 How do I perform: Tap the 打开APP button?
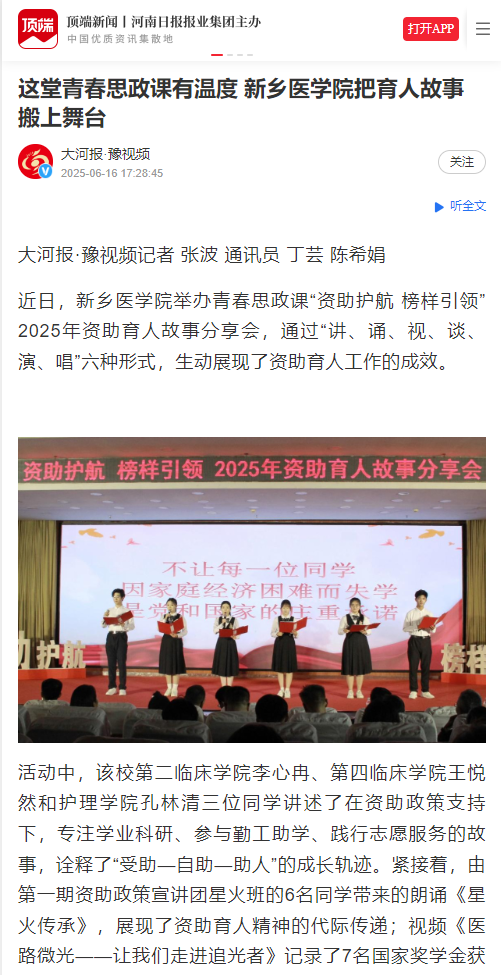click(x=431, y=29)
